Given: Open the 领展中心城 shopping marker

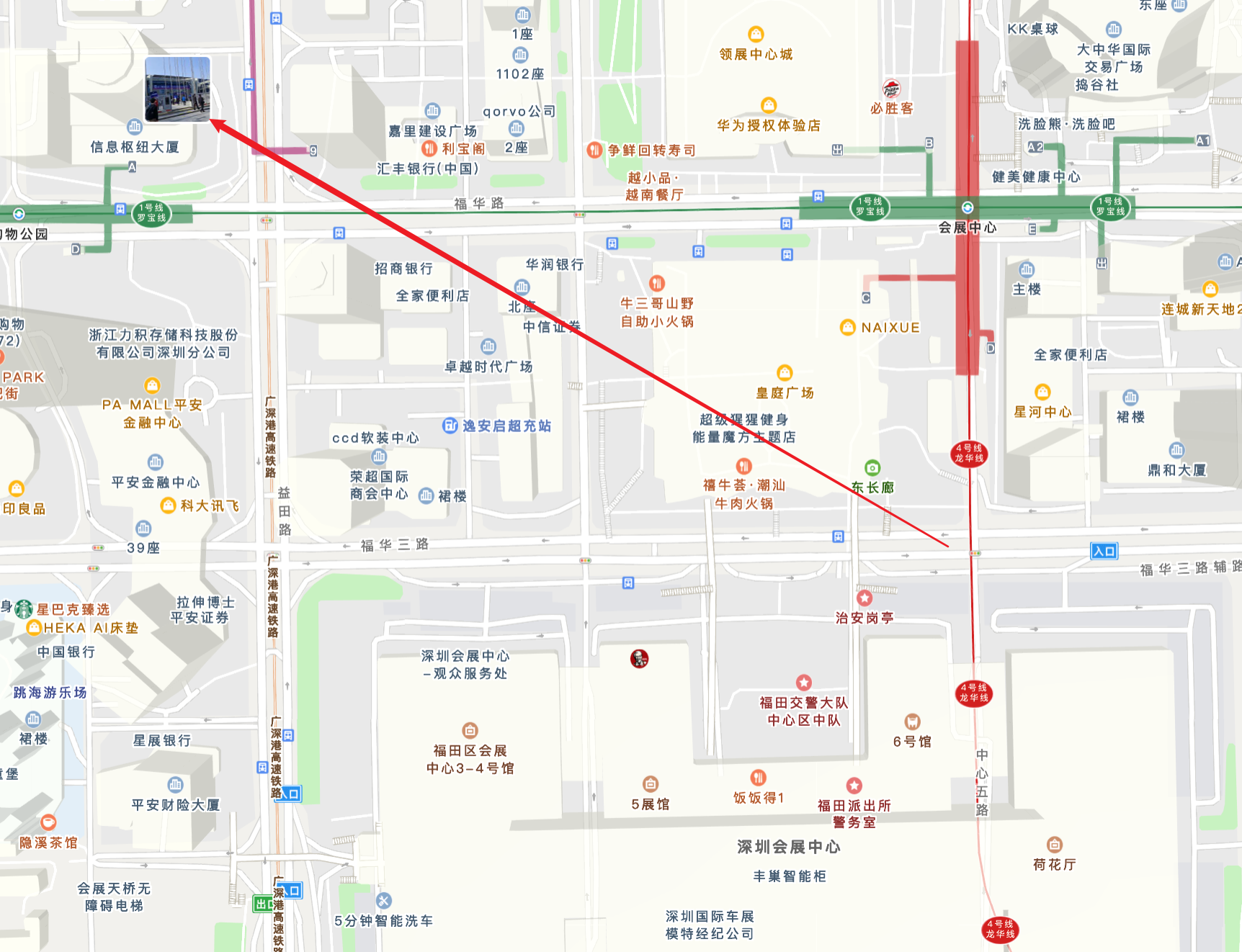Looking at the screenshot, I should click(756, 35).
